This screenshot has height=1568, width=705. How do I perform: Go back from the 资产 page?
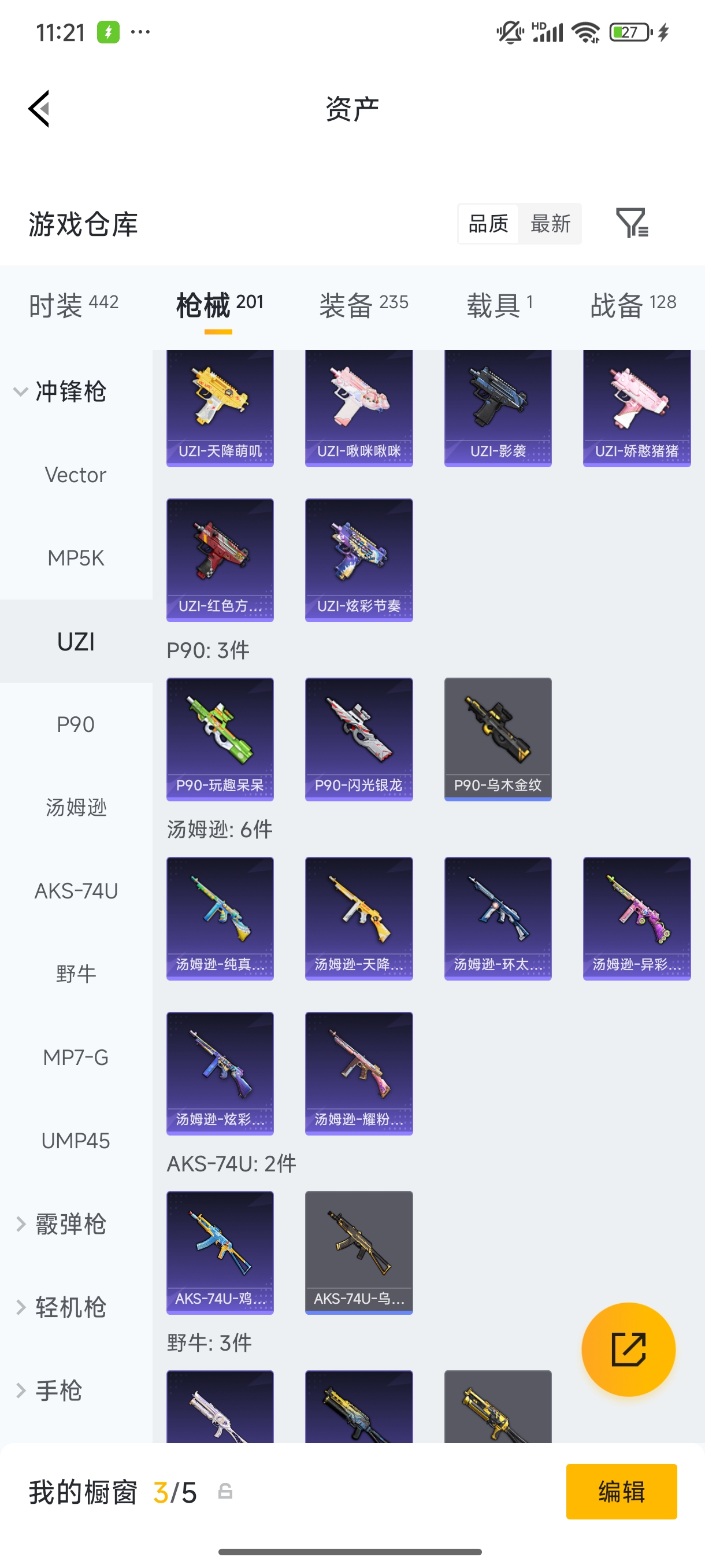39,109
